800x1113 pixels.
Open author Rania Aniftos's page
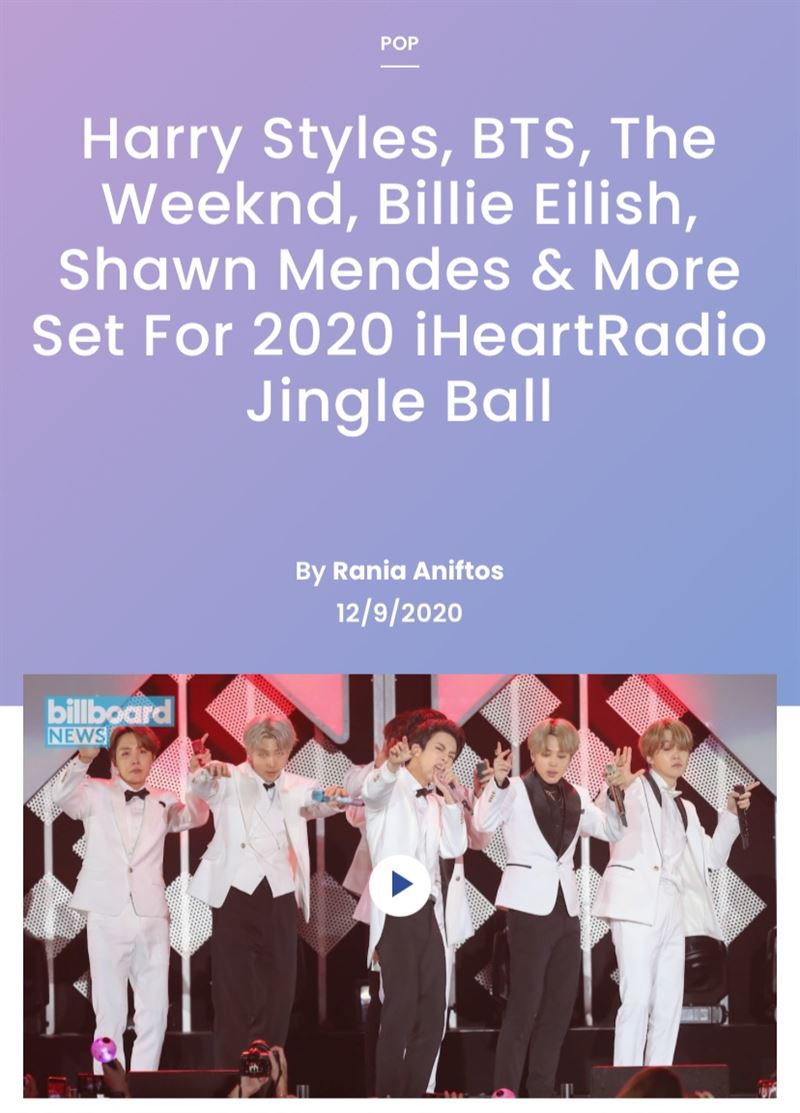pos(417,571)
